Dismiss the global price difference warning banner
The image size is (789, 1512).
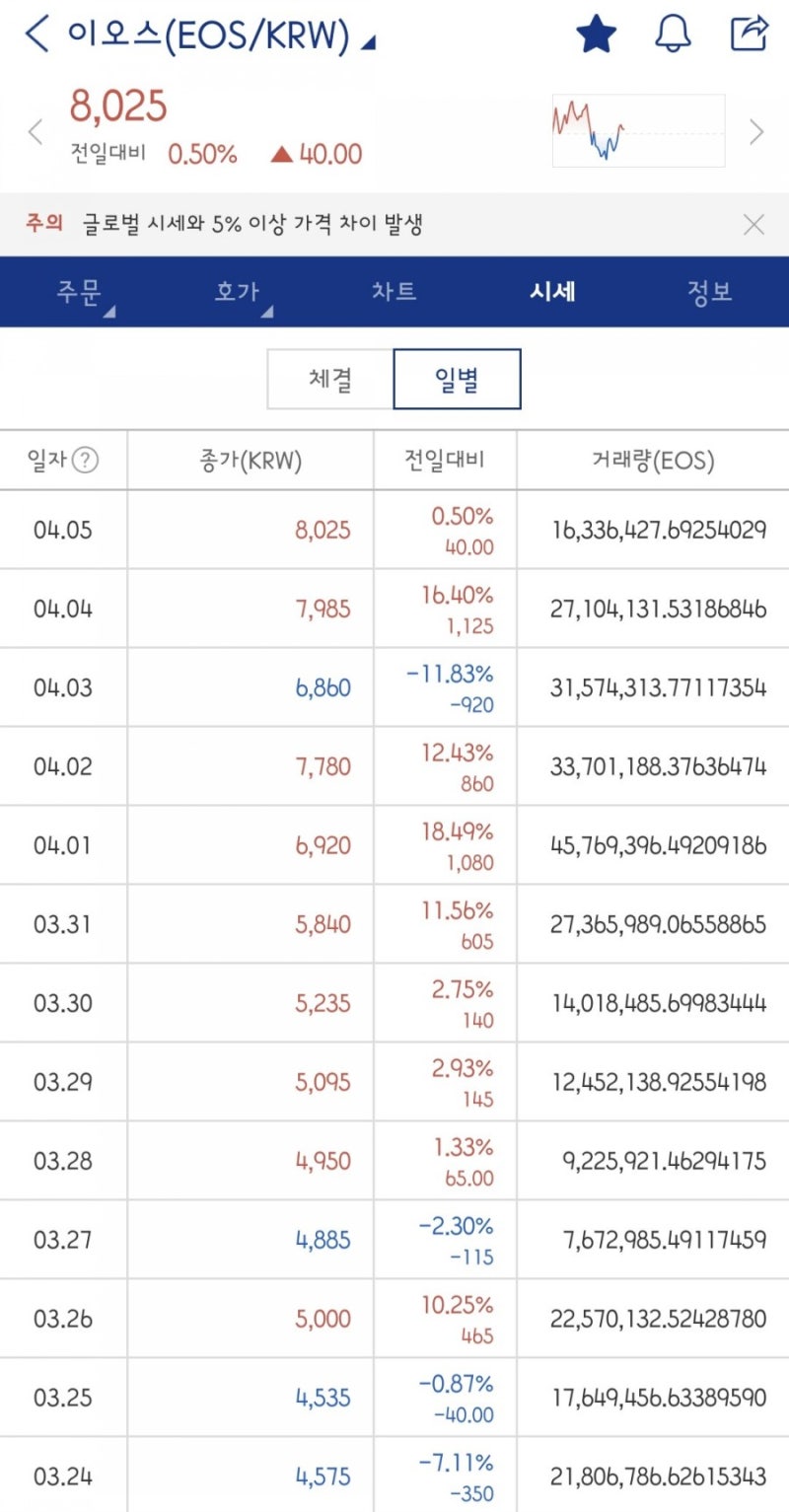click(x=753, y=227)
